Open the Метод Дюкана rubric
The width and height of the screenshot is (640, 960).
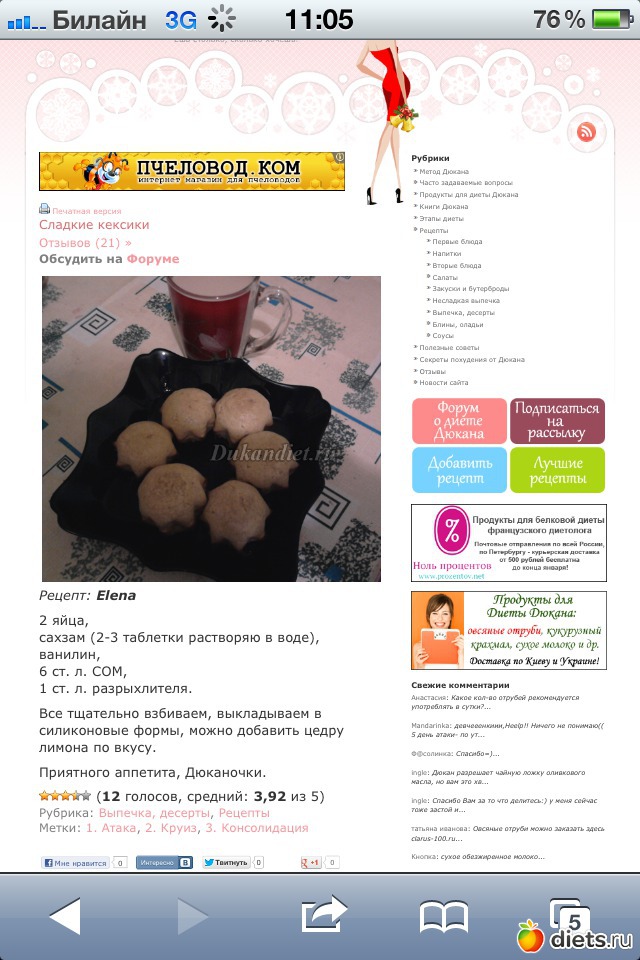[x=444, y=171]
